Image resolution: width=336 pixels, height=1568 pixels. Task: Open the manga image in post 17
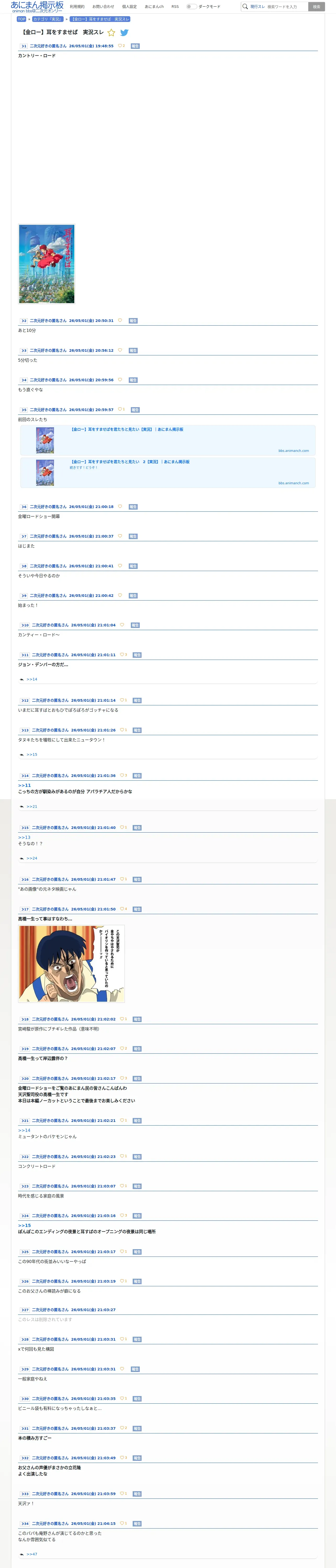coord(71,964)
